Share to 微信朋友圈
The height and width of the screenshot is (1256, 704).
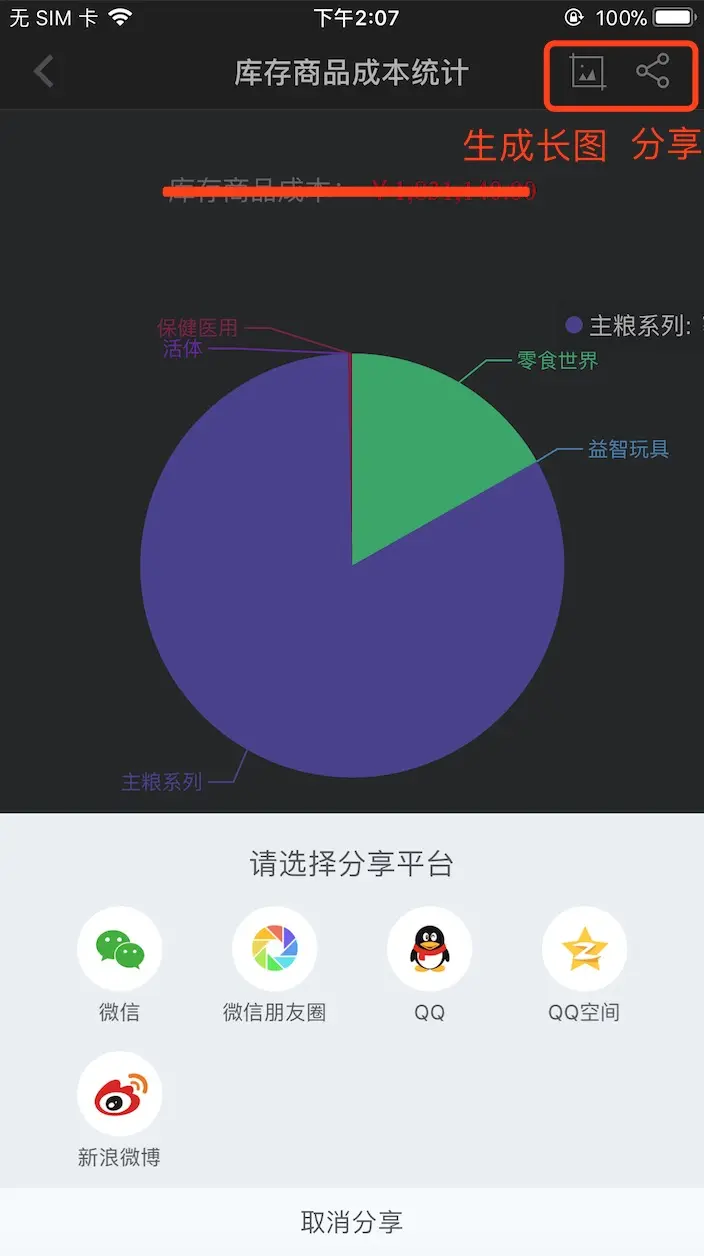pyautogui.click(x=274, y=949)
